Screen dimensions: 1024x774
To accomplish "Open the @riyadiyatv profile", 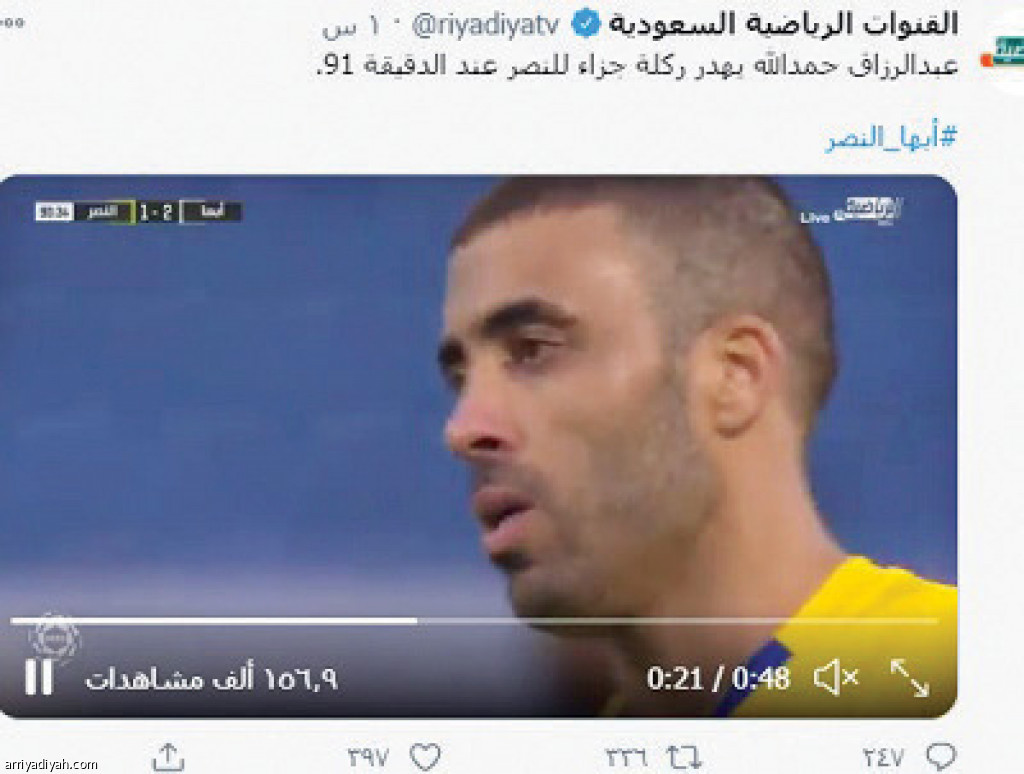I will click(x=479, y=24).
